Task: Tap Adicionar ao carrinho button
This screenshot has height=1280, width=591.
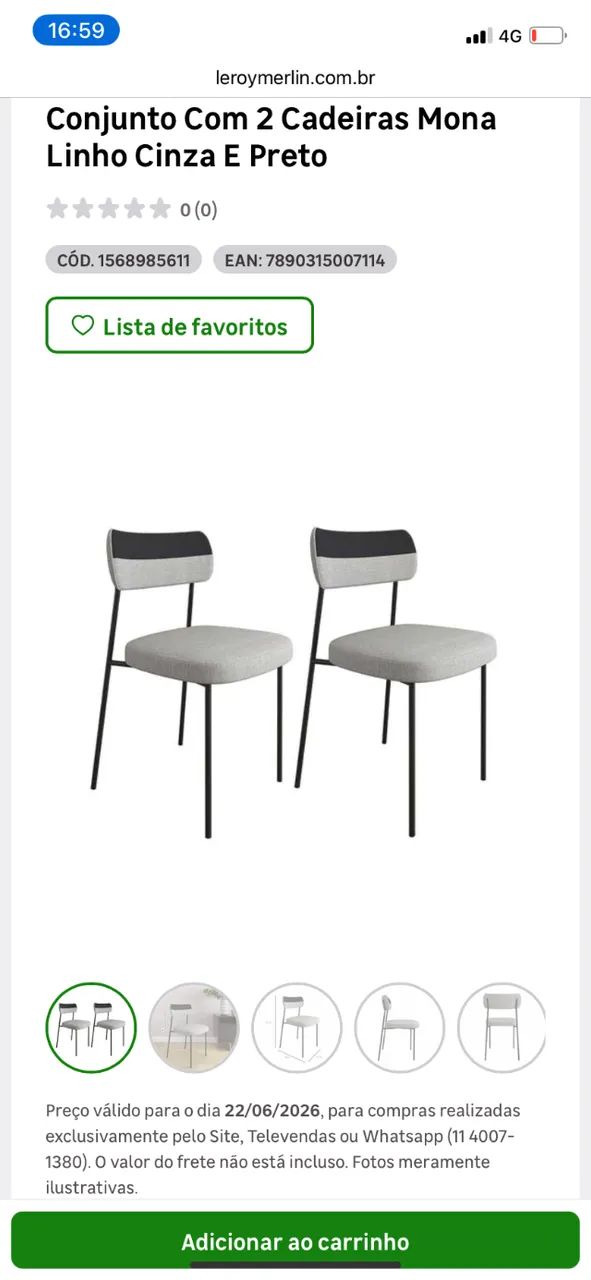Action: pos(295,1241)
